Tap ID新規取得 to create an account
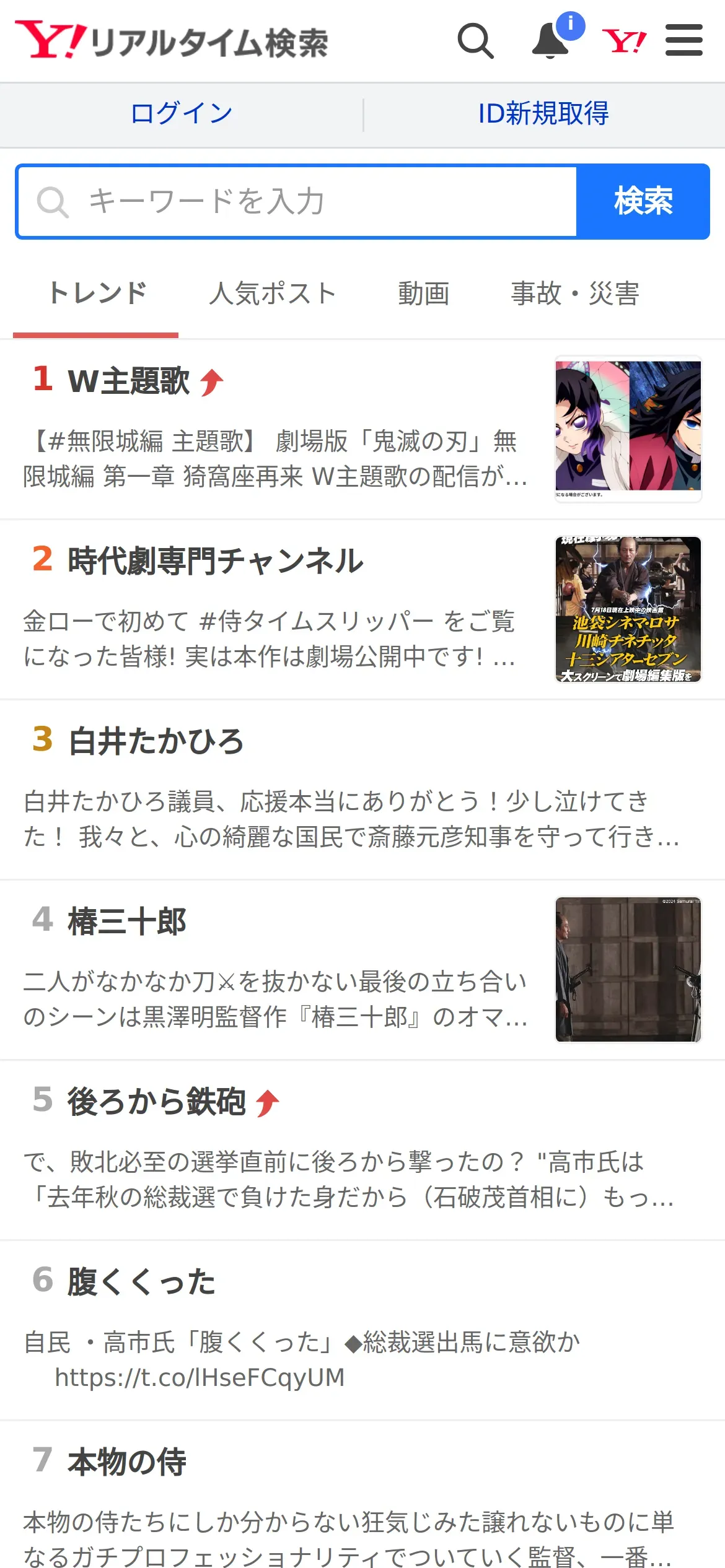 (x=543, y=114)
